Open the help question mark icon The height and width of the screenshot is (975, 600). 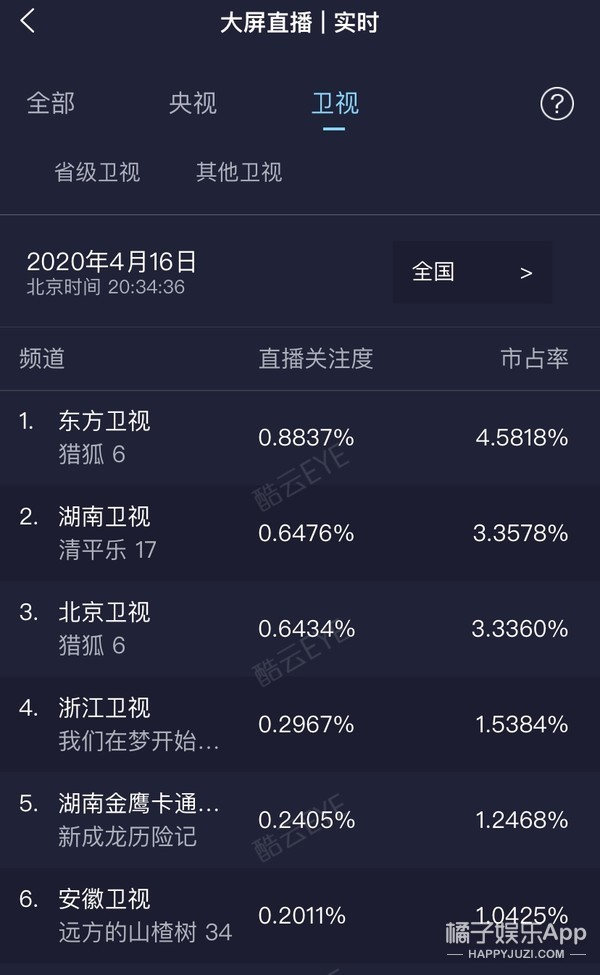pos(557,103)
